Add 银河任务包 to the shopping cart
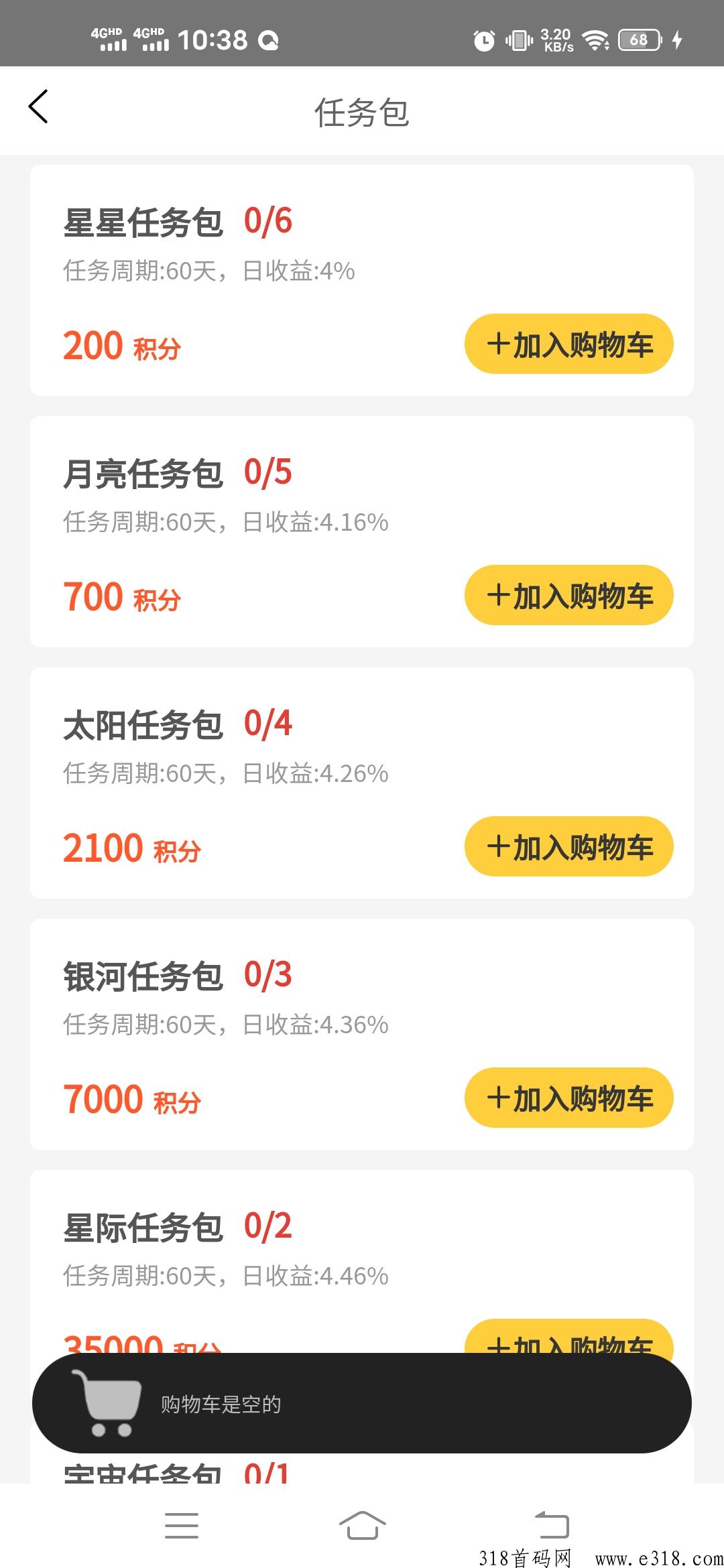 click(568, 1098)
